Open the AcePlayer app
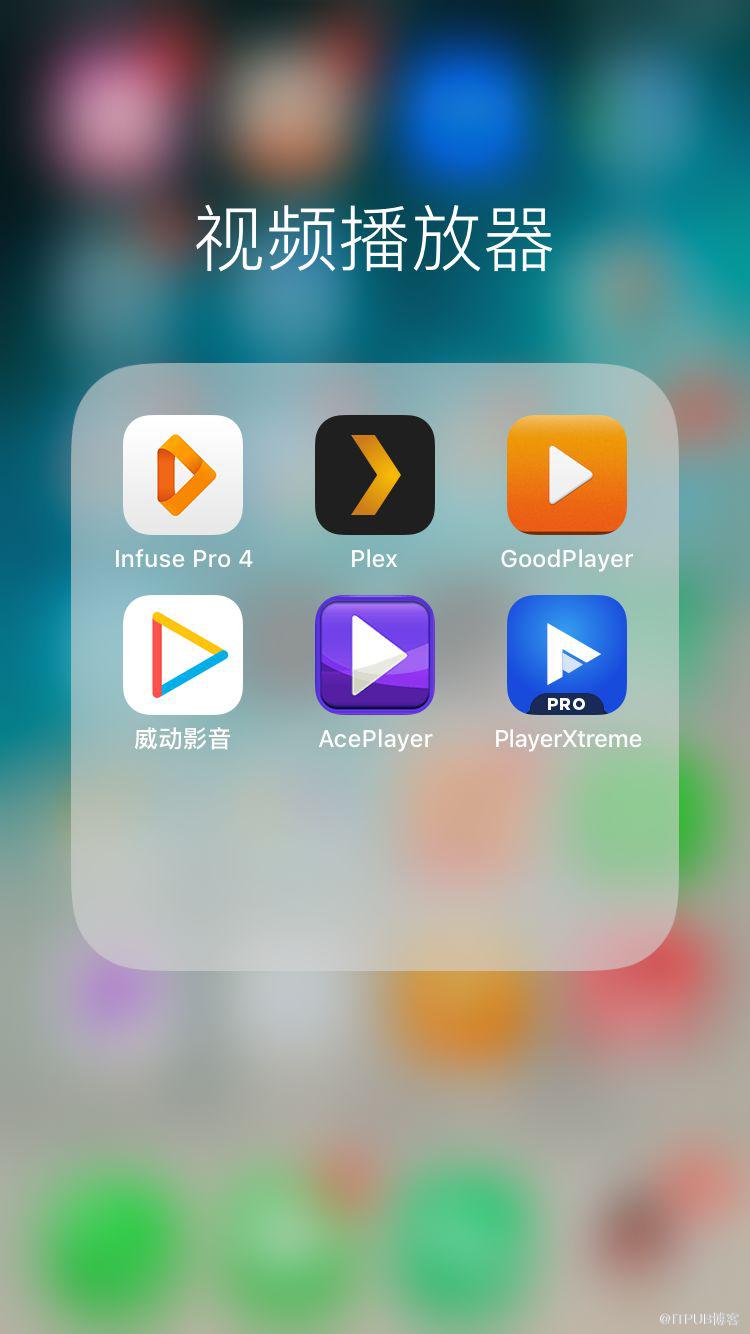This screenshot has height=1334, width=750. (x=375, y=655)
